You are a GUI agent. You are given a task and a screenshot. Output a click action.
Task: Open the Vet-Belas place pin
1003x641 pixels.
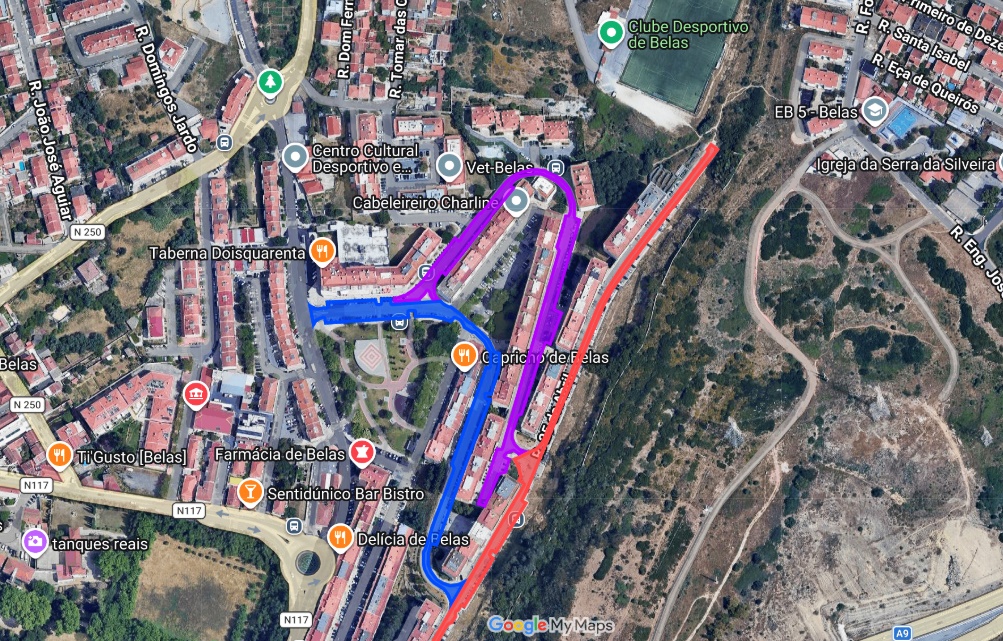pyautogui.click(x=450, y=165)
